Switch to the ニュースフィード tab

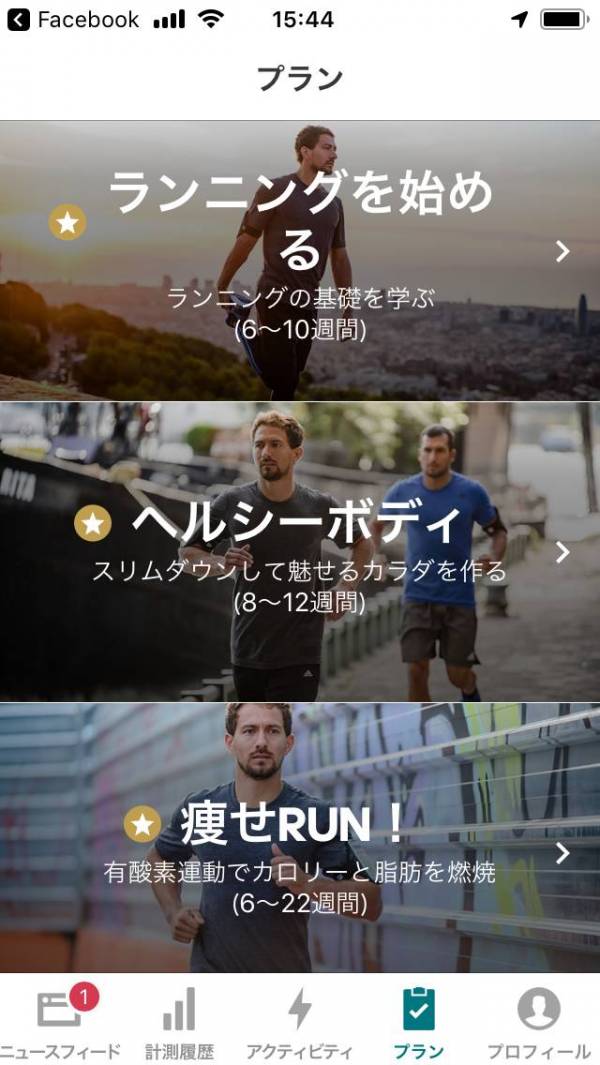tap(60, 1022)
